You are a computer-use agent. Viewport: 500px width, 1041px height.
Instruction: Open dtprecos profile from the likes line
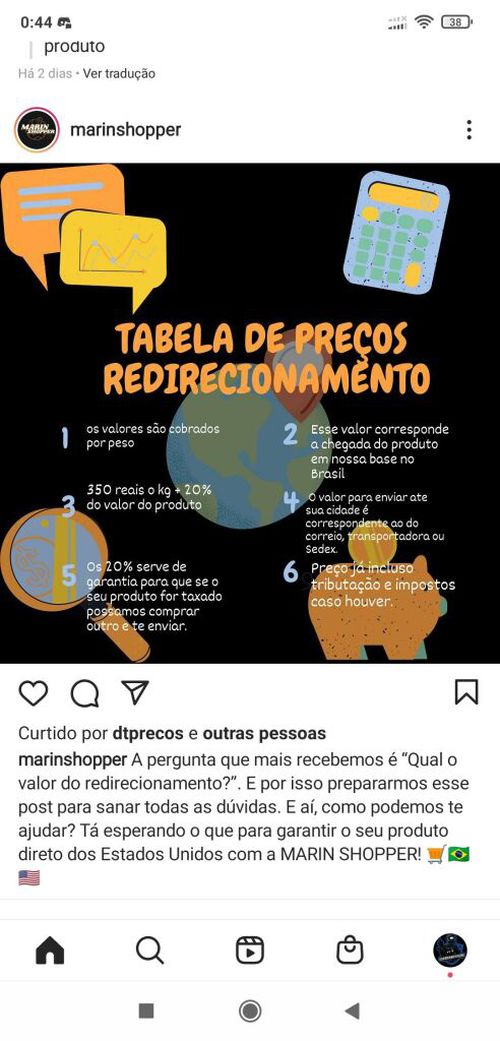(147, 734)
